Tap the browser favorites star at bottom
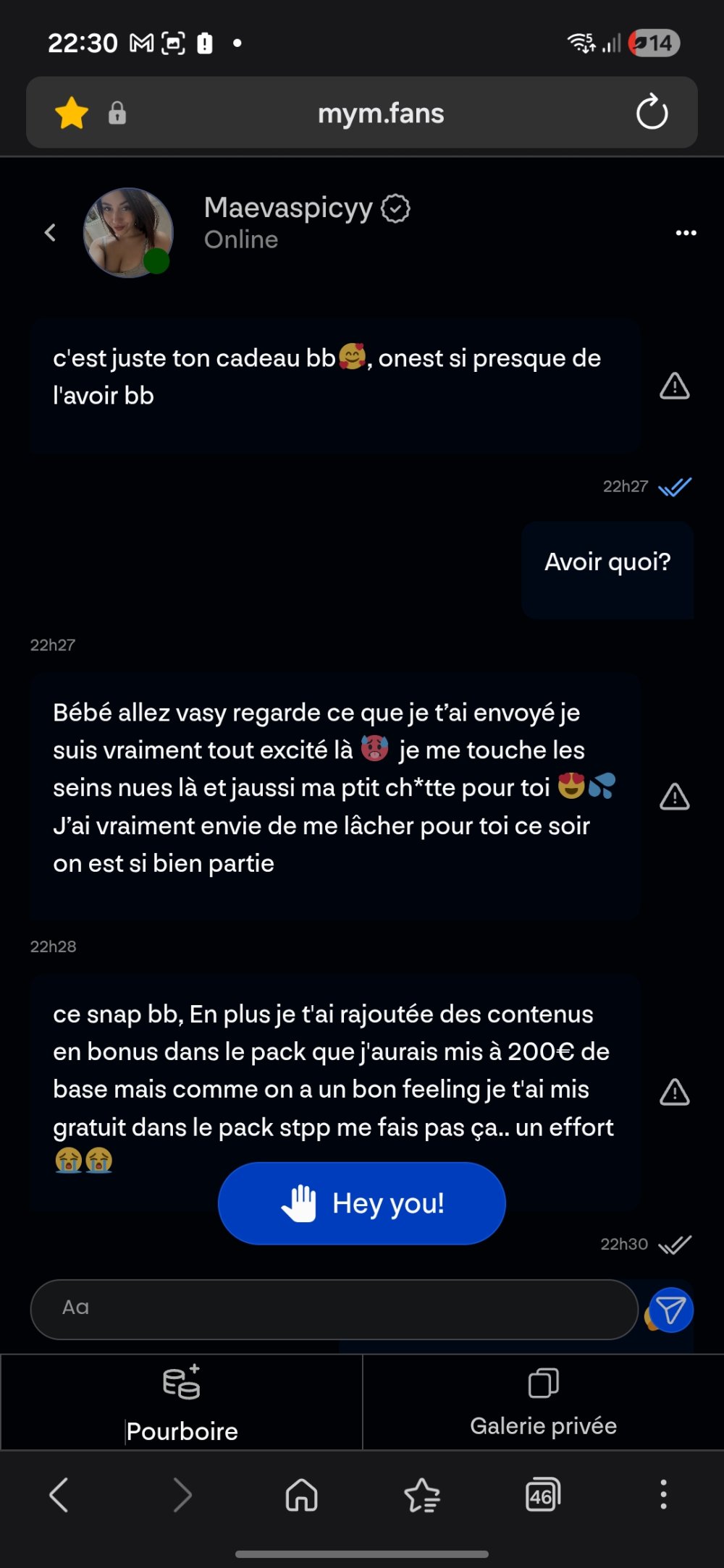Viewport: 724px width, 1568px height. tap(422, 1495)
